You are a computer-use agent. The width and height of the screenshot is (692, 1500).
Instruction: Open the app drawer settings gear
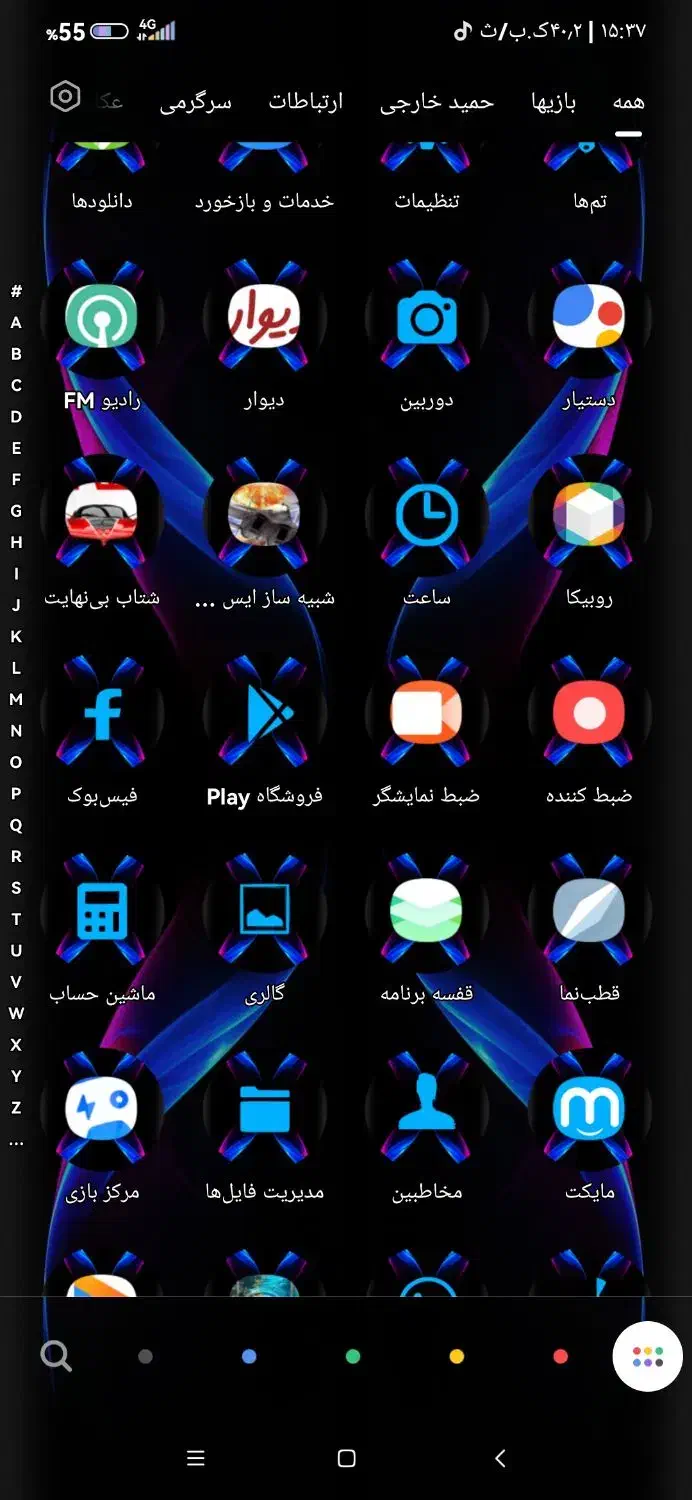pyautogui.click(x=65, y=97)
